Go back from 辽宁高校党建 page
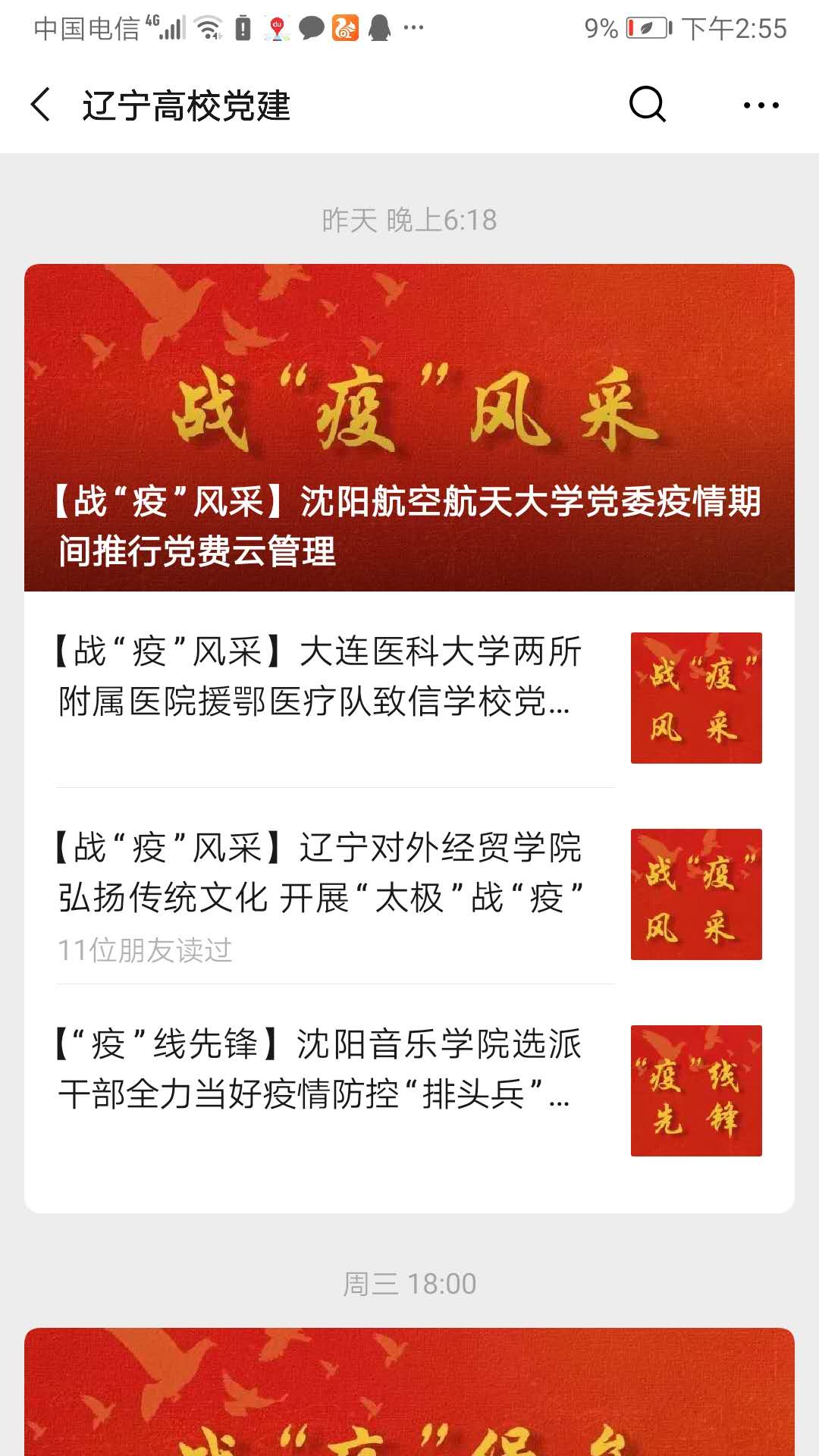Viewport: 819px width, 1456px height. point(42,105)
